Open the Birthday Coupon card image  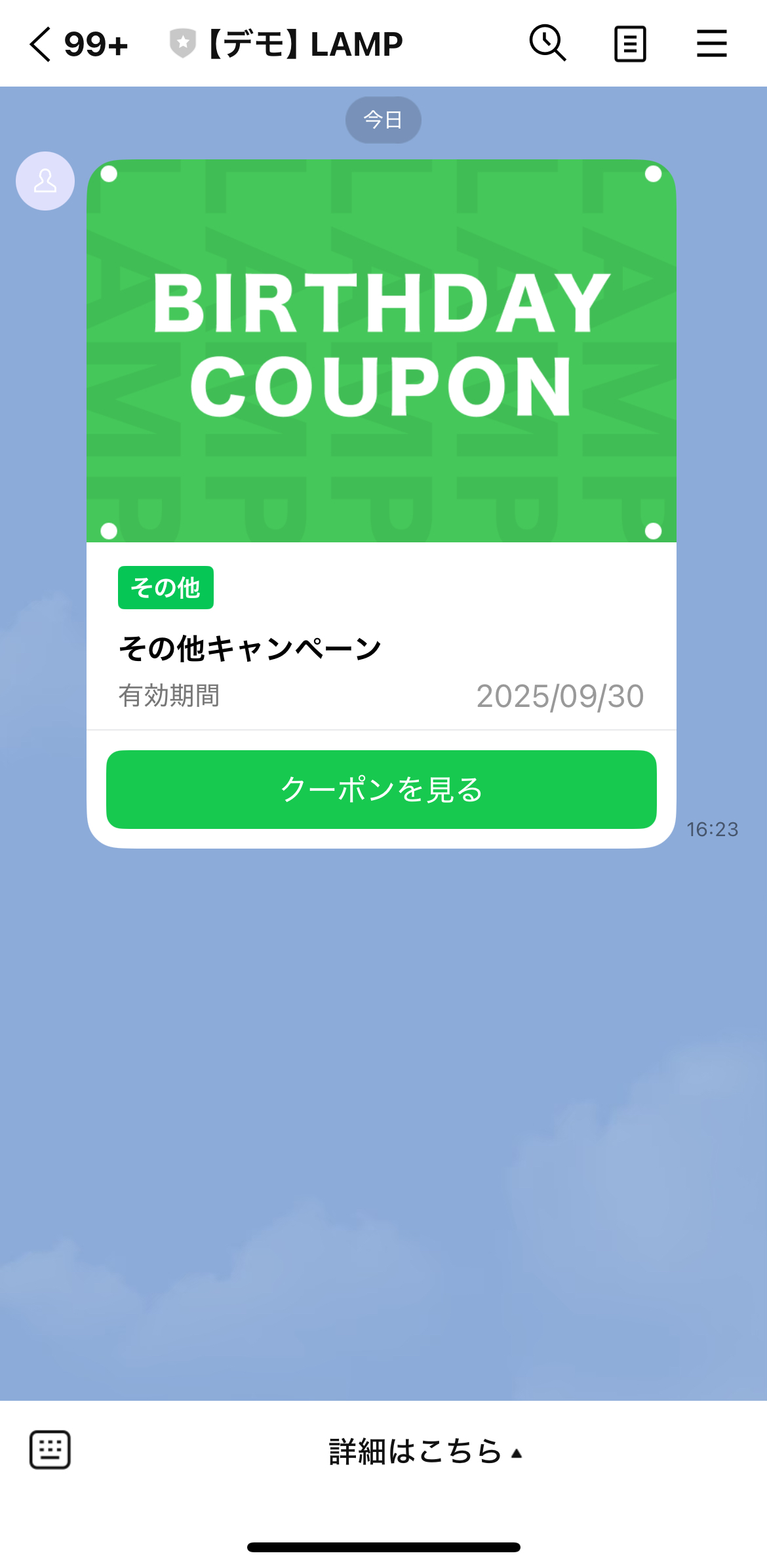(x=381, y=351)
